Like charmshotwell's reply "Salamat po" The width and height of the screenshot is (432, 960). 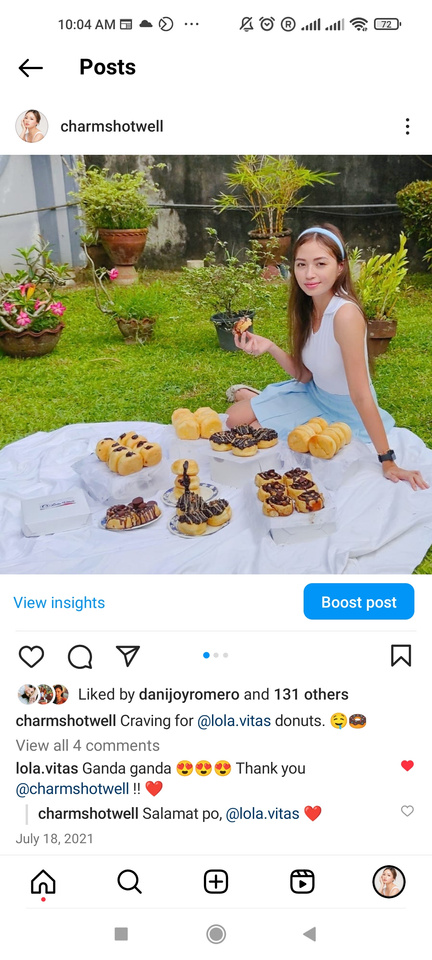[407, 811]
